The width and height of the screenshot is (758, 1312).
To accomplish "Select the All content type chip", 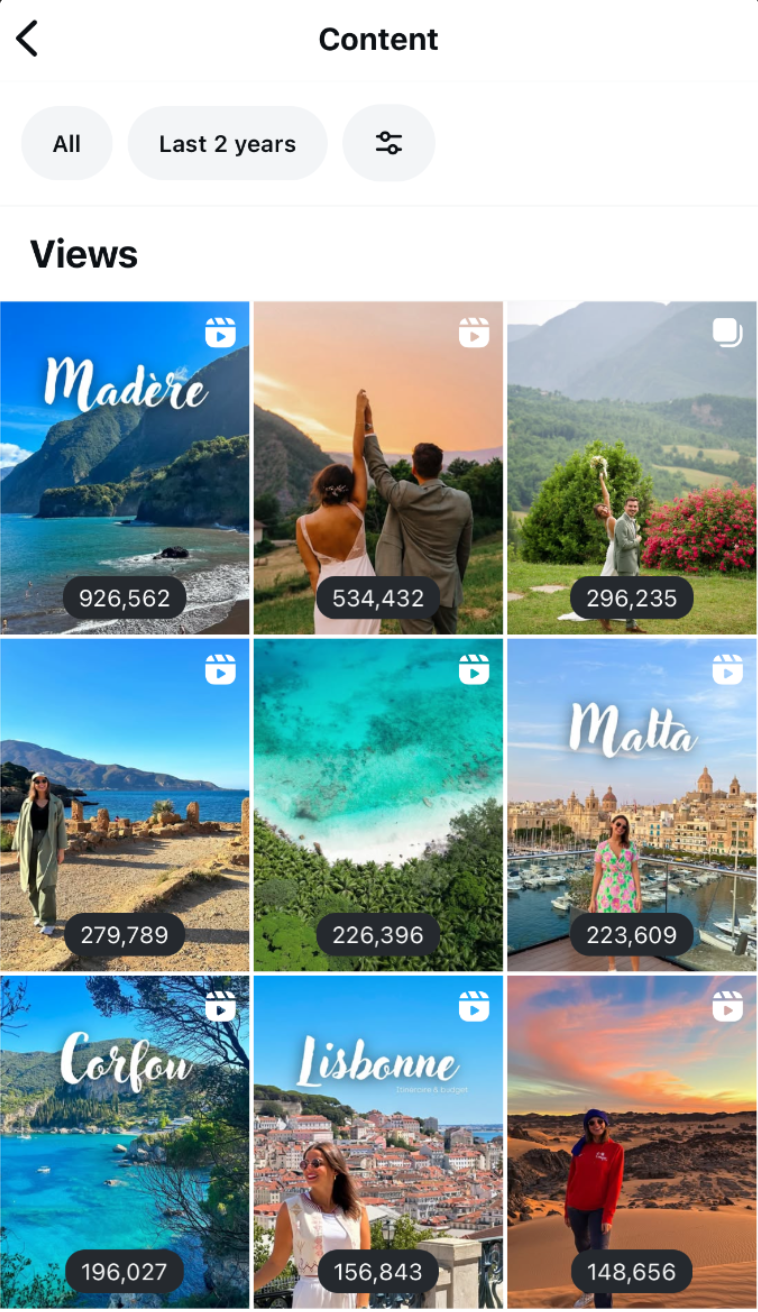I will tap(67, 144).
